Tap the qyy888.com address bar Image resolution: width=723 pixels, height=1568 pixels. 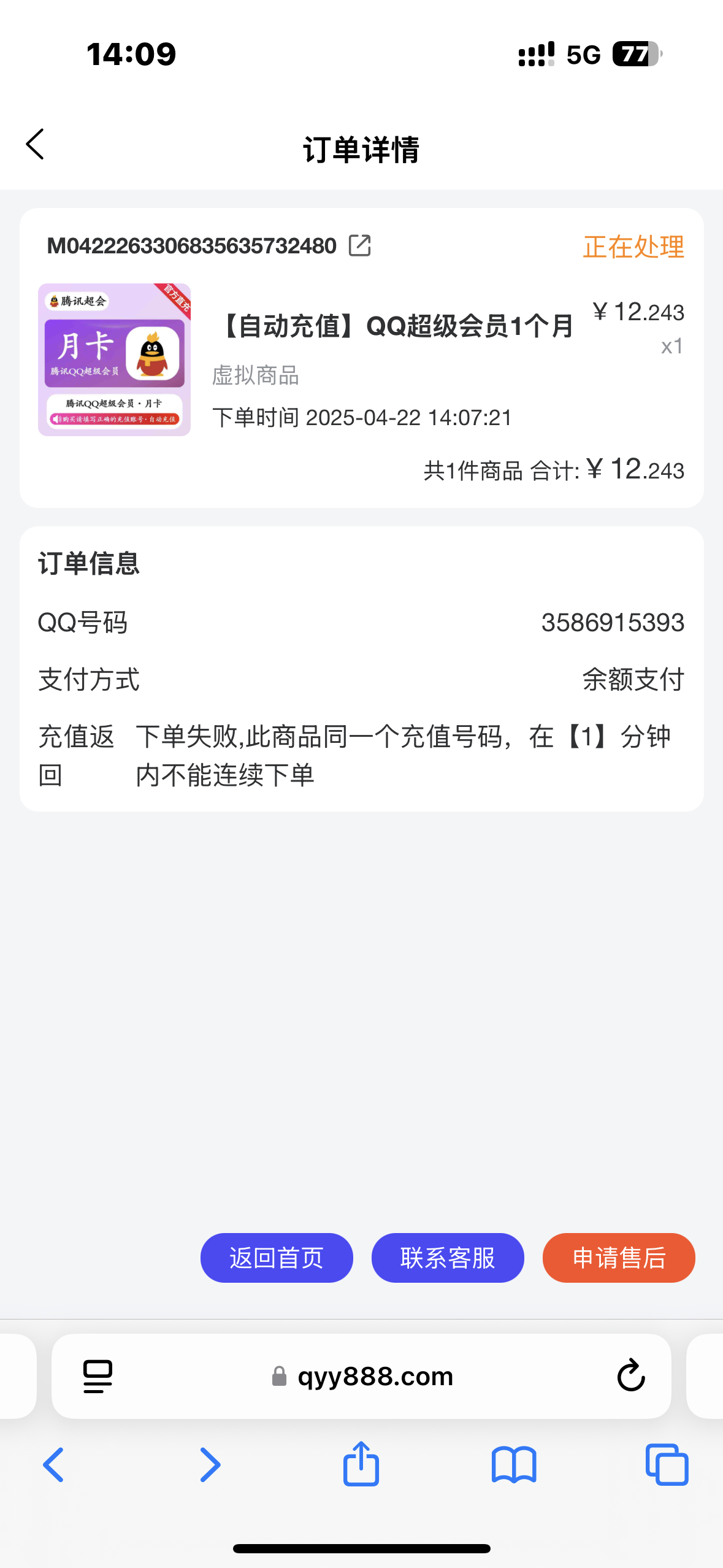pyautogui.click(x=374, y=1376)
